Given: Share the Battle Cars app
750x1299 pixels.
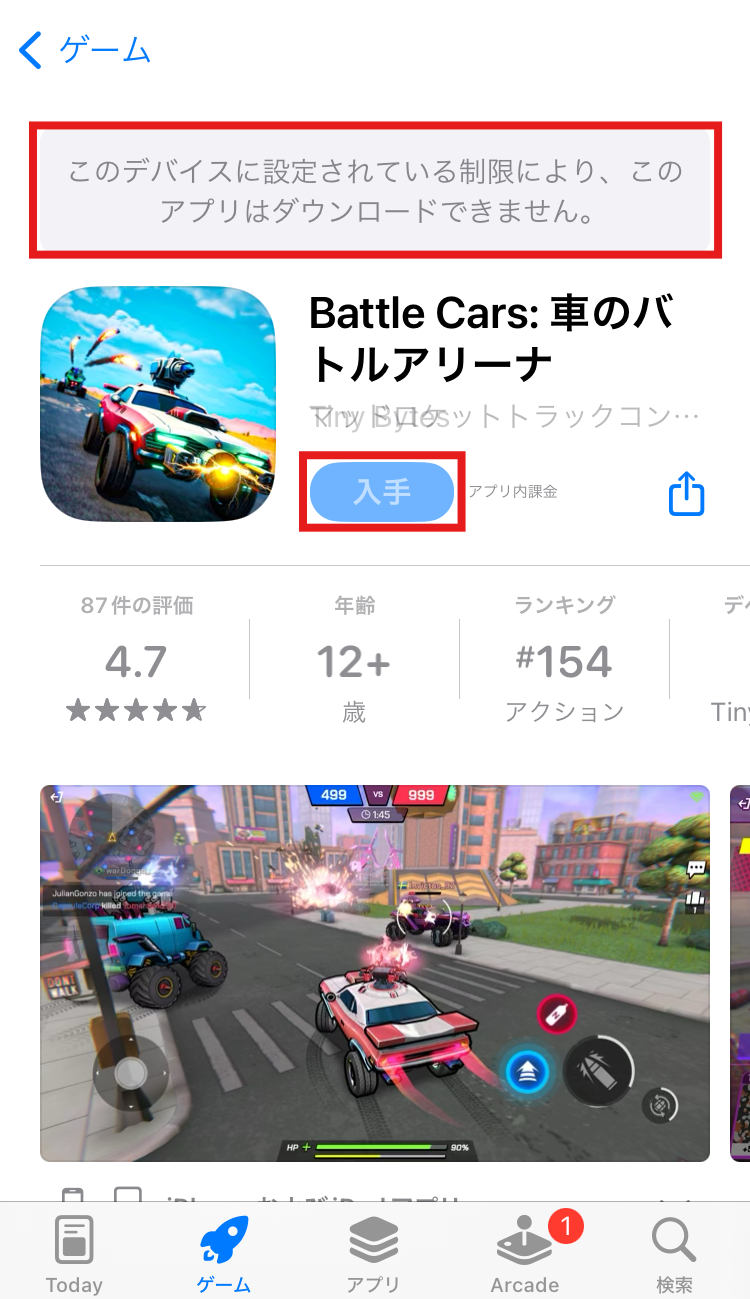Looking at the screenshot, I should (686, 494).
